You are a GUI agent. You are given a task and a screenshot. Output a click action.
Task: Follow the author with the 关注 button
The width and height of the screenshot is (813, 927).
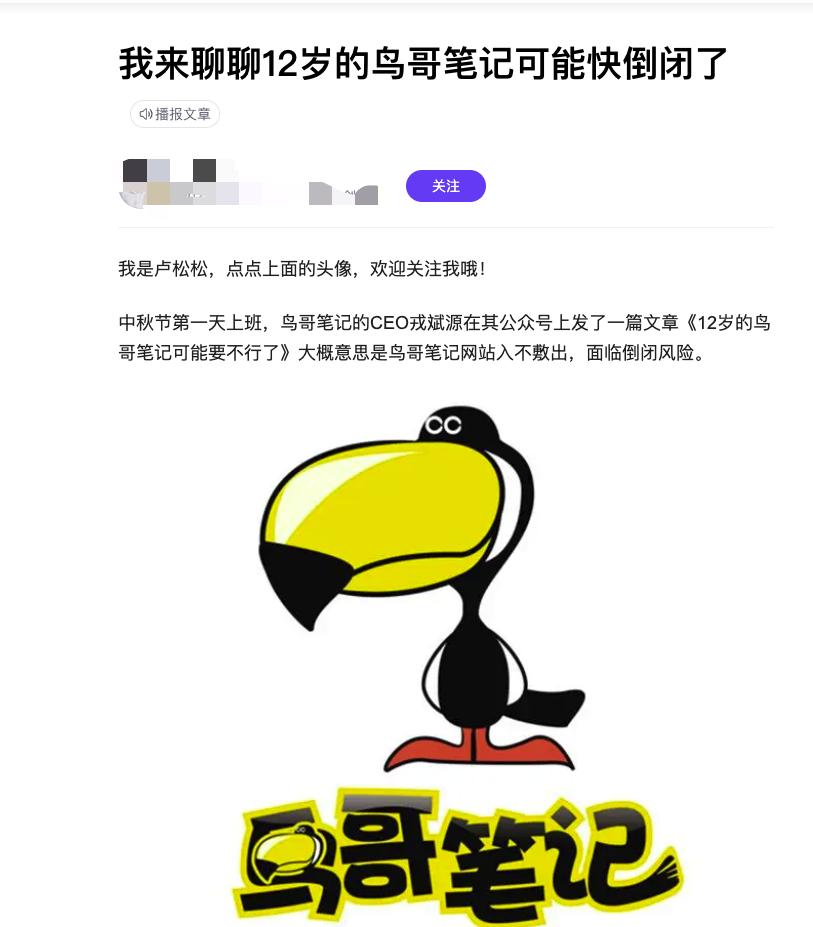point(445,186)
